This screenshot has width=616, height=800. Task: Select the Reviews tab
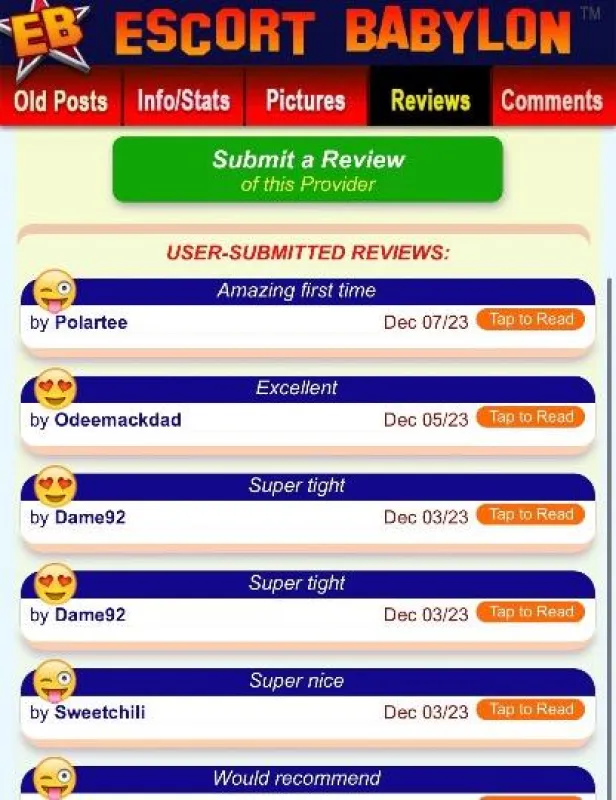430,100
